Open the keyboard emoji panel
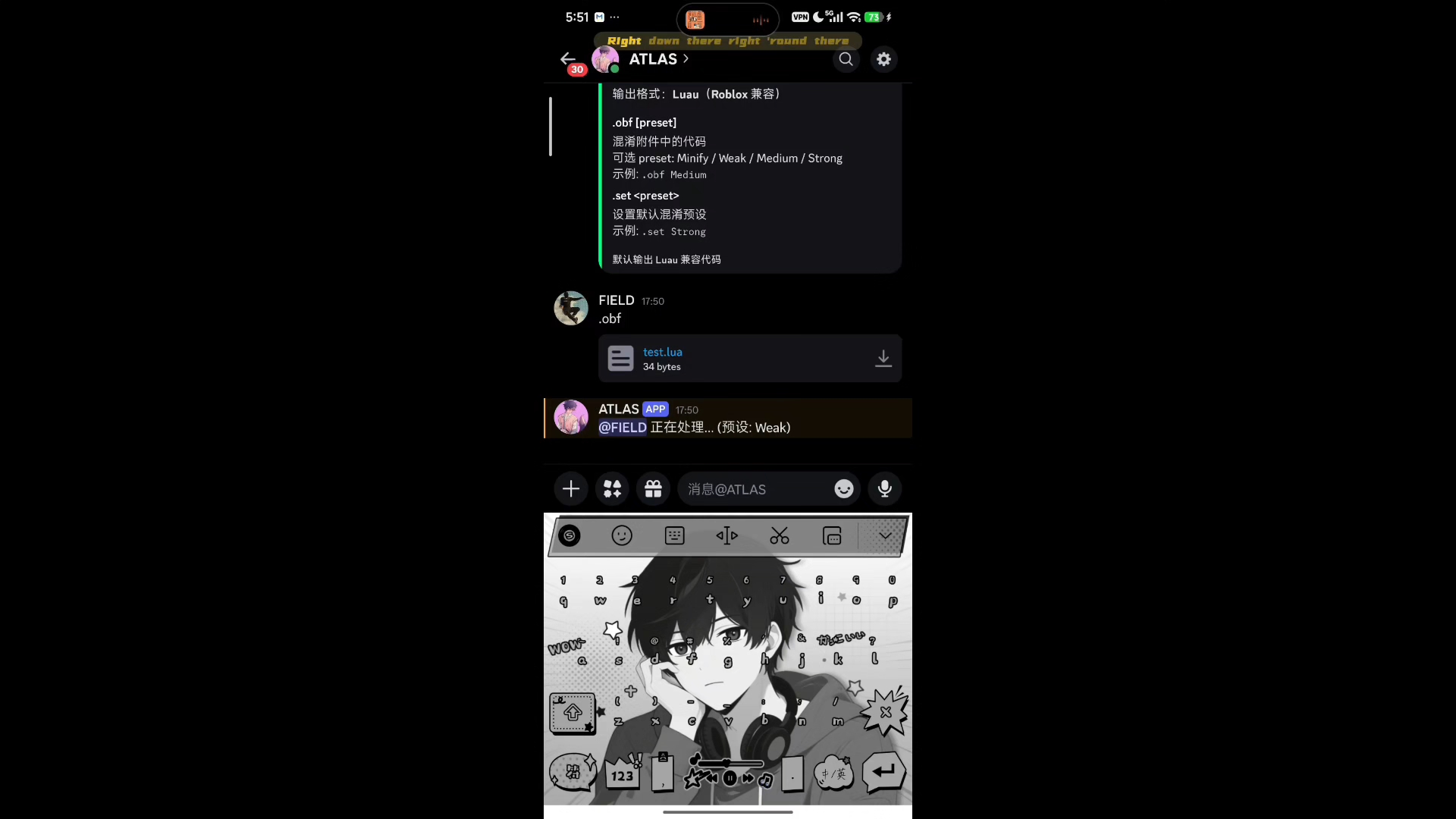1456x819 pixels. tap(621, 536)
